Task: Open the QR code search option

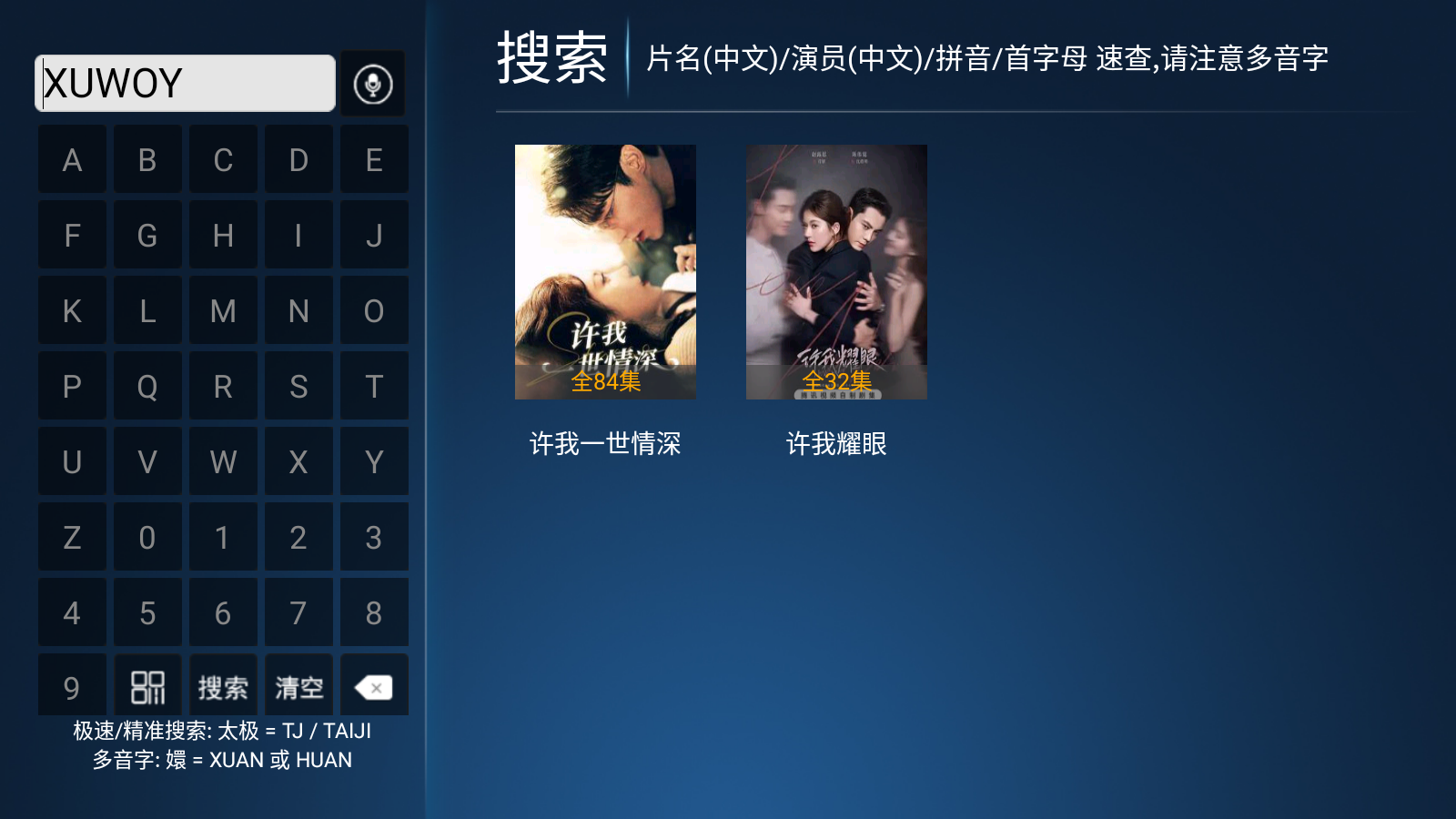Action: pyautogui.click(x=147, y=687)
